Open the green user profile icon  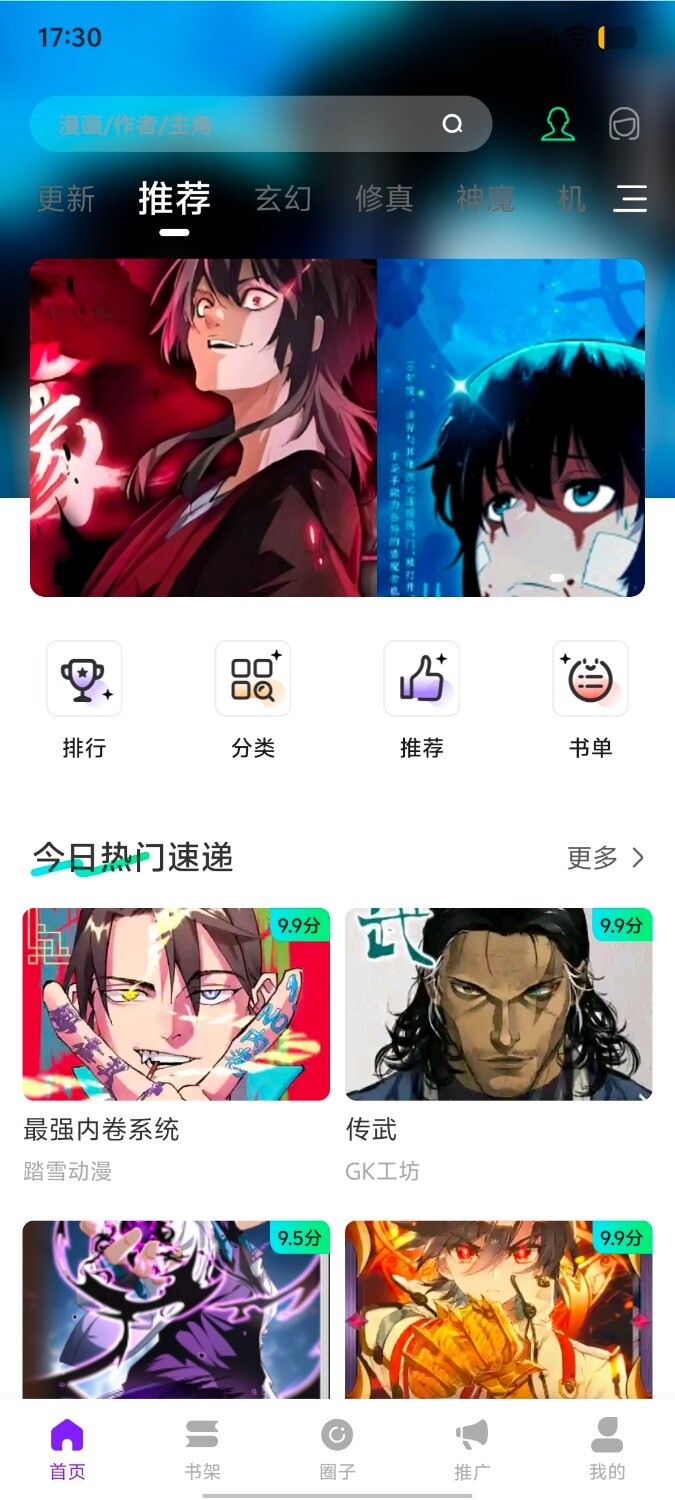(558, 124)
